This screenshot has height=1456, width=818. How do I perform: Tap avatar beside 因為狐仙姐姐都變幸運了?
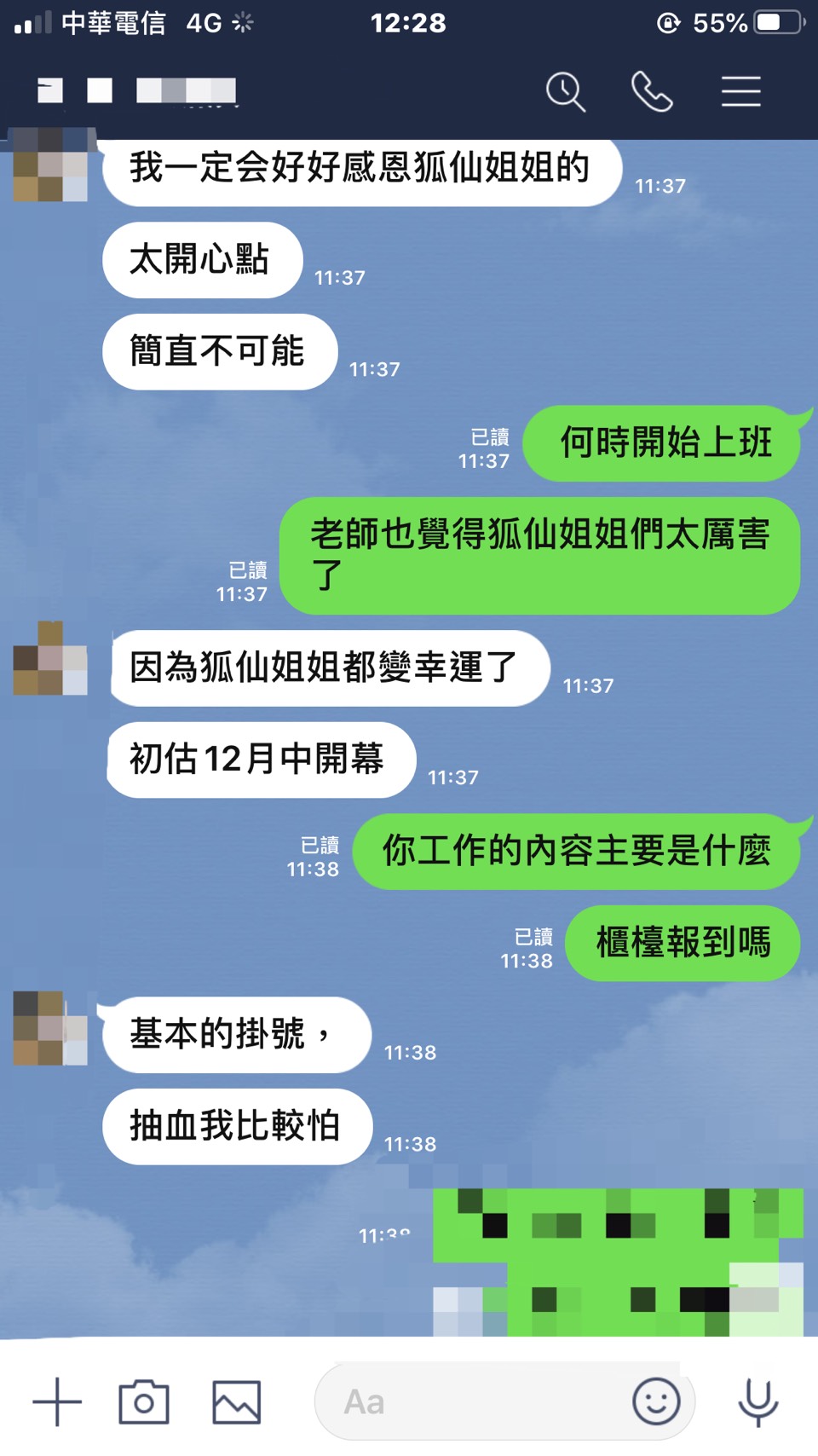(x=50, y=659)
